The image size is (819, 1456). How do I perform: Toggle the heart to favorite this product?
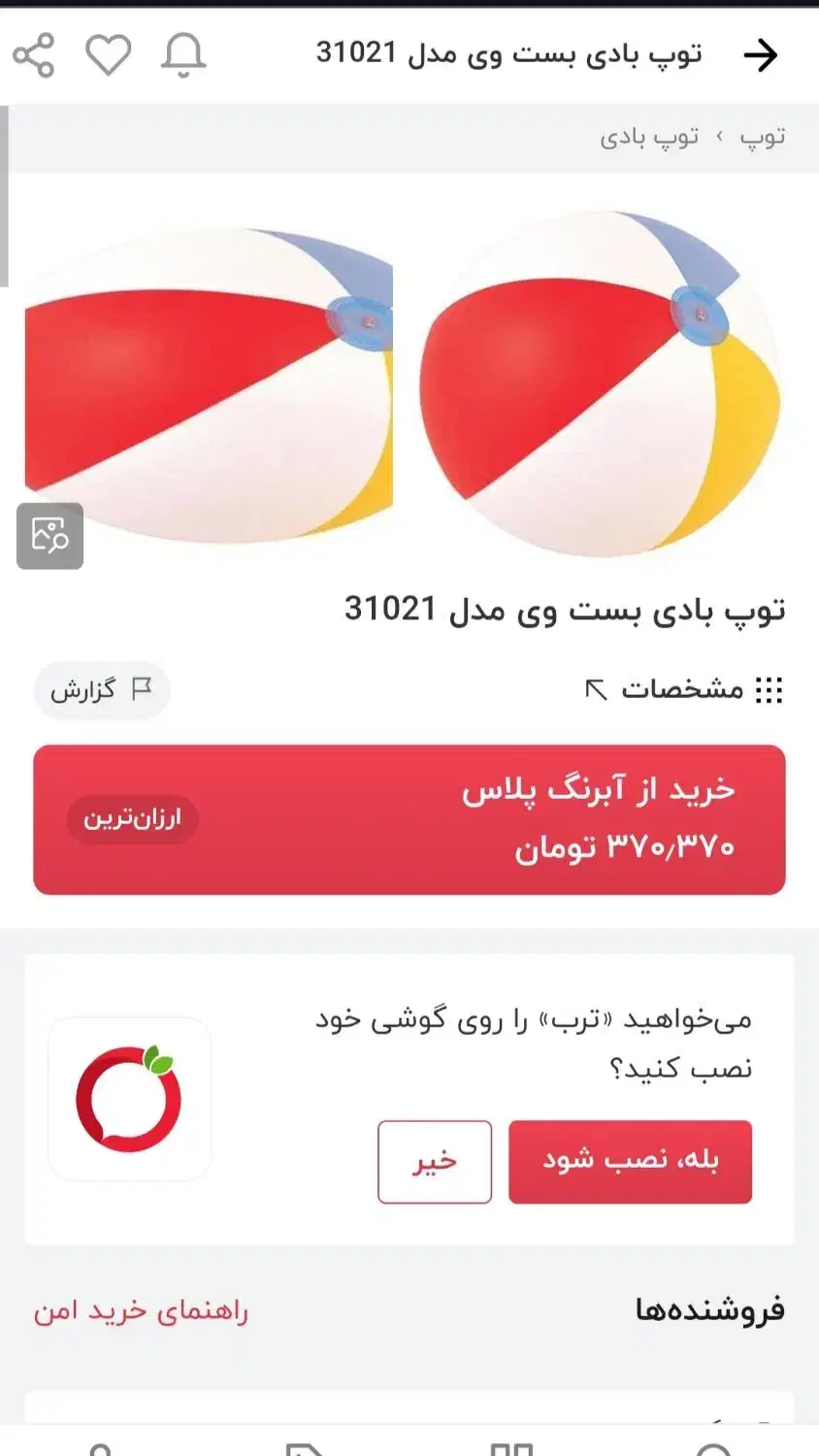(x=108, y=55)
